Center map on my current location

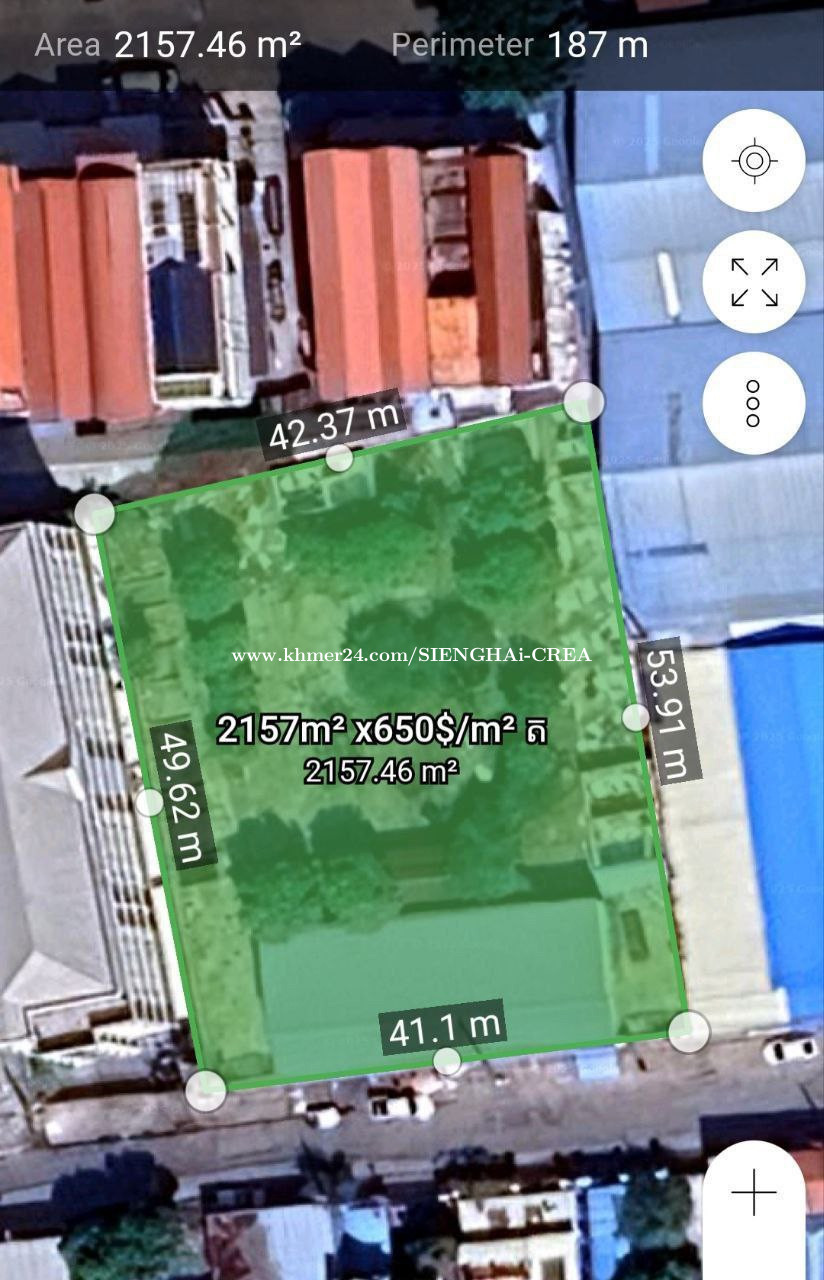pyautogui.click(x=754, y=161)
